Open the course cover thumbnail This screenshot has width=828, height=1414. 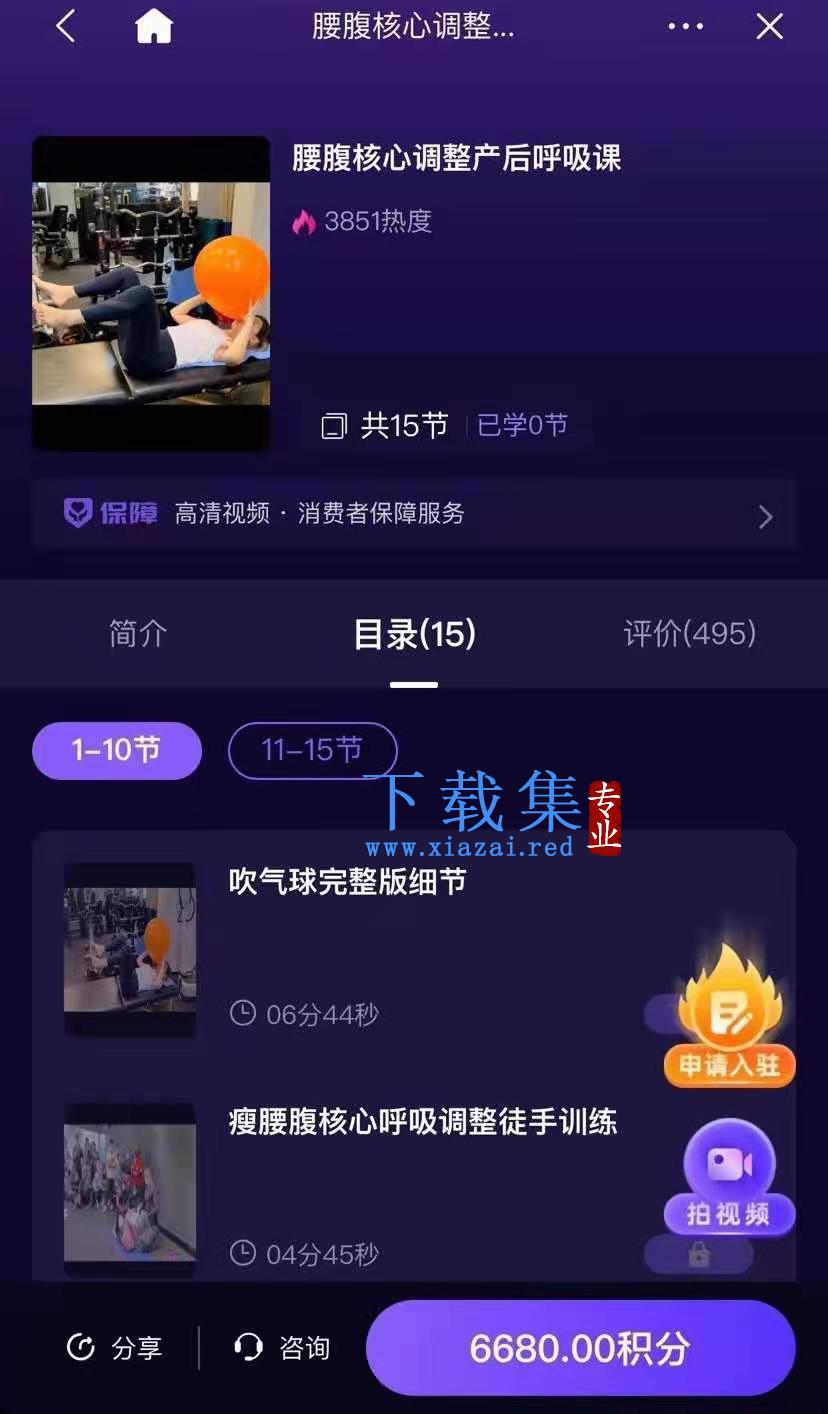(151, 293)
